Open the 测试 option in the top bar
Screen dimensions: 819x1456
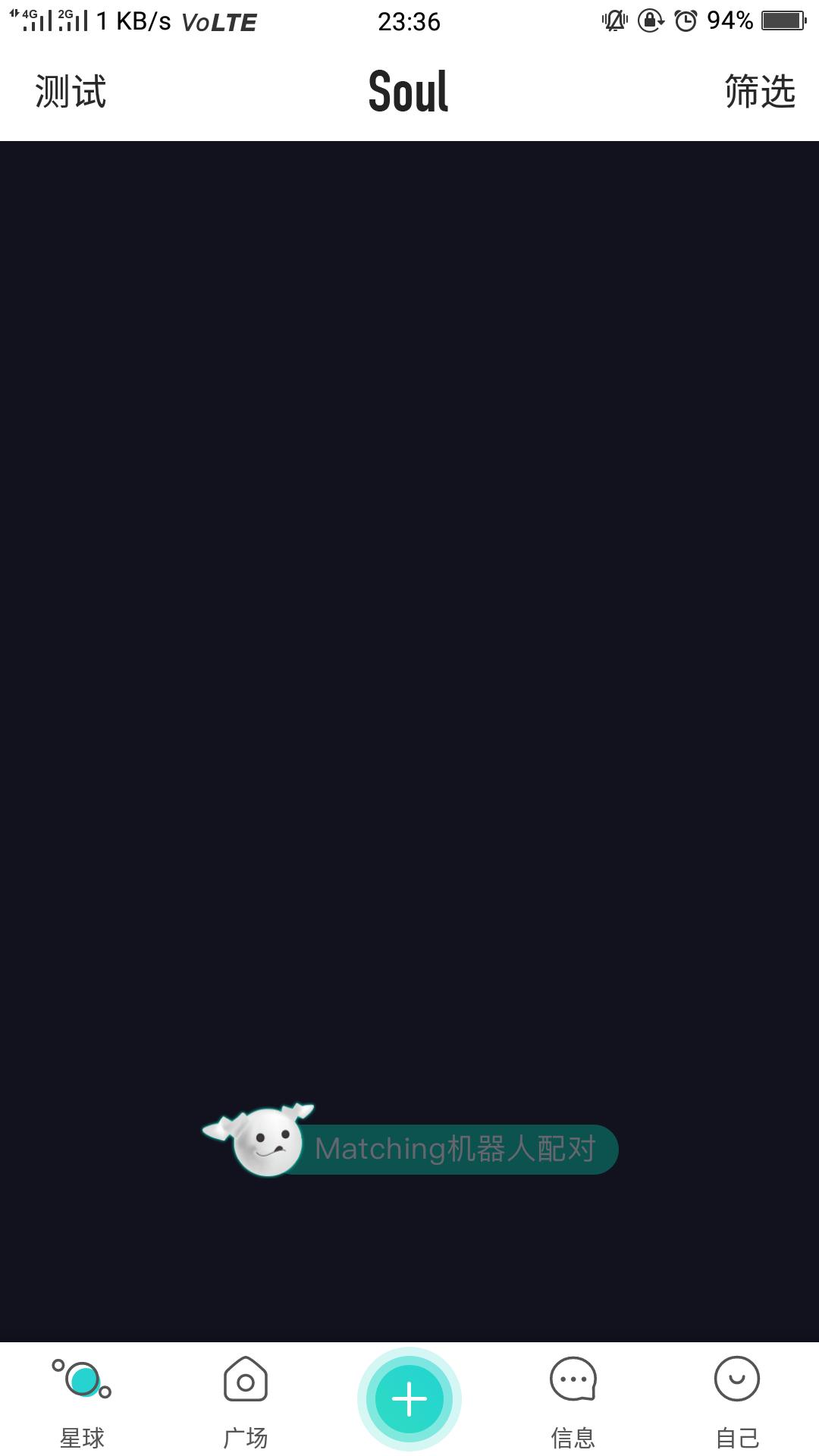coord(71,92)
